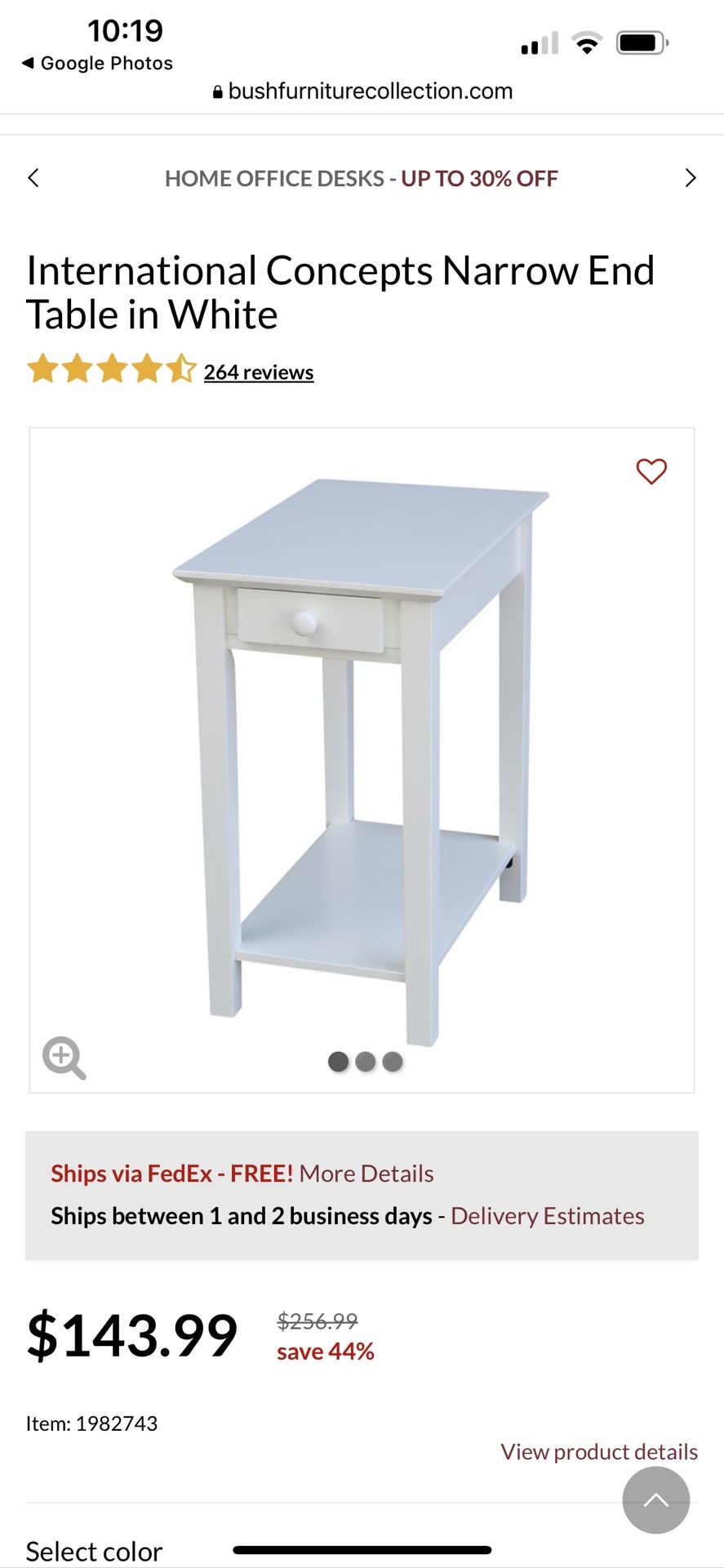724x1568 pixels.
Task: Show next promo banner with right arrow
Action: tap(691, 178)
